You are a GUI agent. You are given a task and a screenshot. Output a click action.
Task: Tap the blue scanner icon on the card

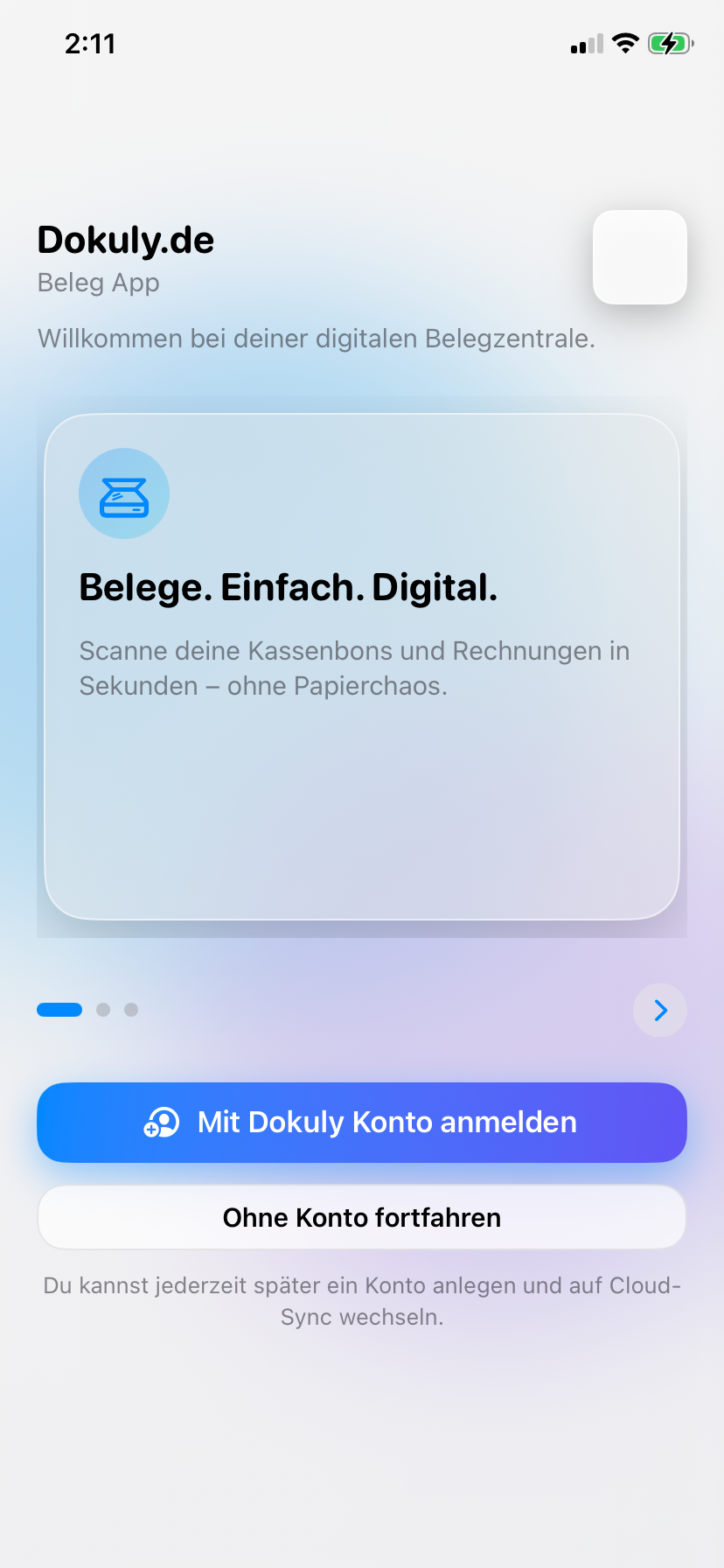(x=124, y=493)
